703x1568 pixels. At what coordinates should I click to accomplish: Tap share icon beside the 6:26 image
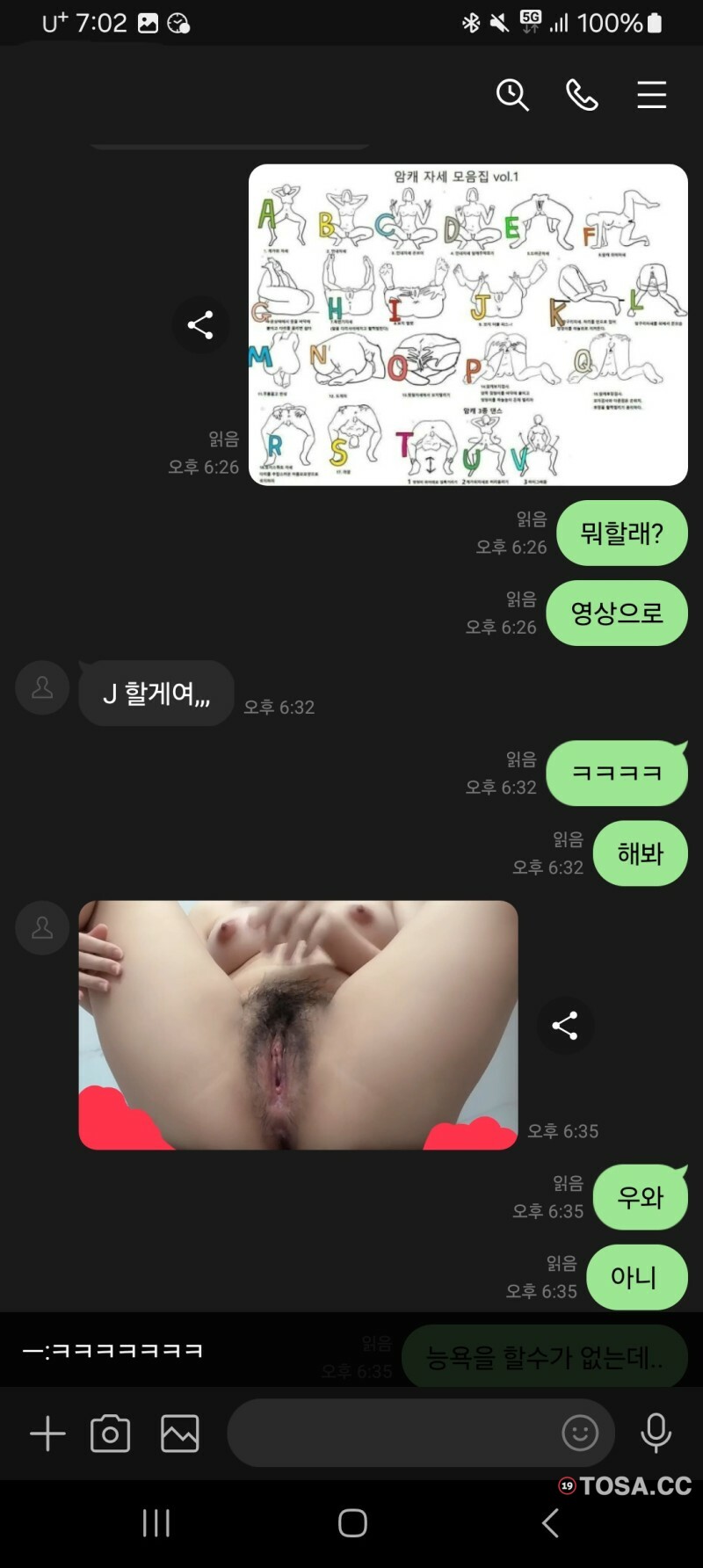click(200, 325)
